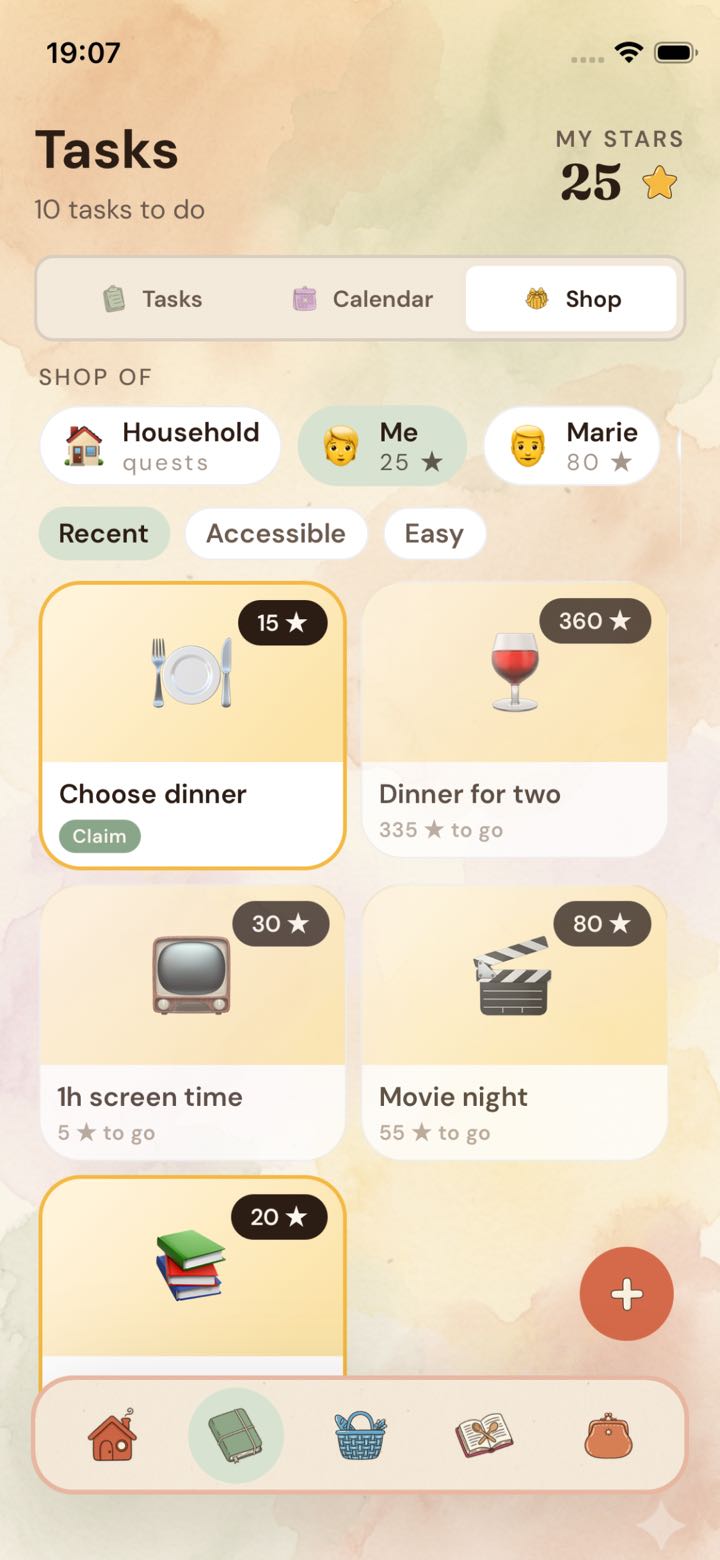Open the 1h screen time reward card
Image resolution: width=720 pixels, height=1560 pixels.
pos(192,1022)
